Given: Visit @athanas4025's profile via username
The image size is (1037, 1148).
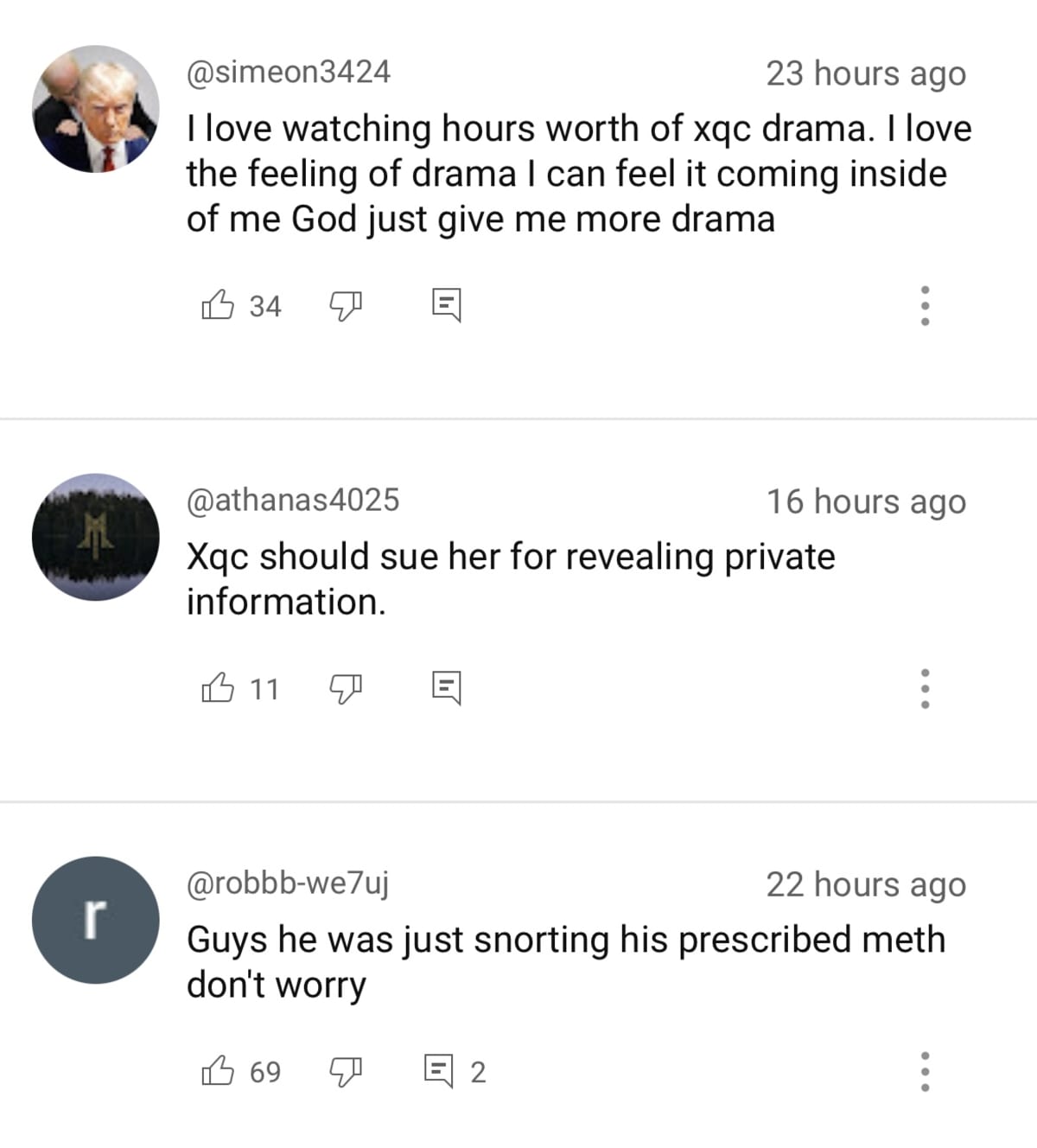Looking at the screenshot, I should click(x=296, y=501).
